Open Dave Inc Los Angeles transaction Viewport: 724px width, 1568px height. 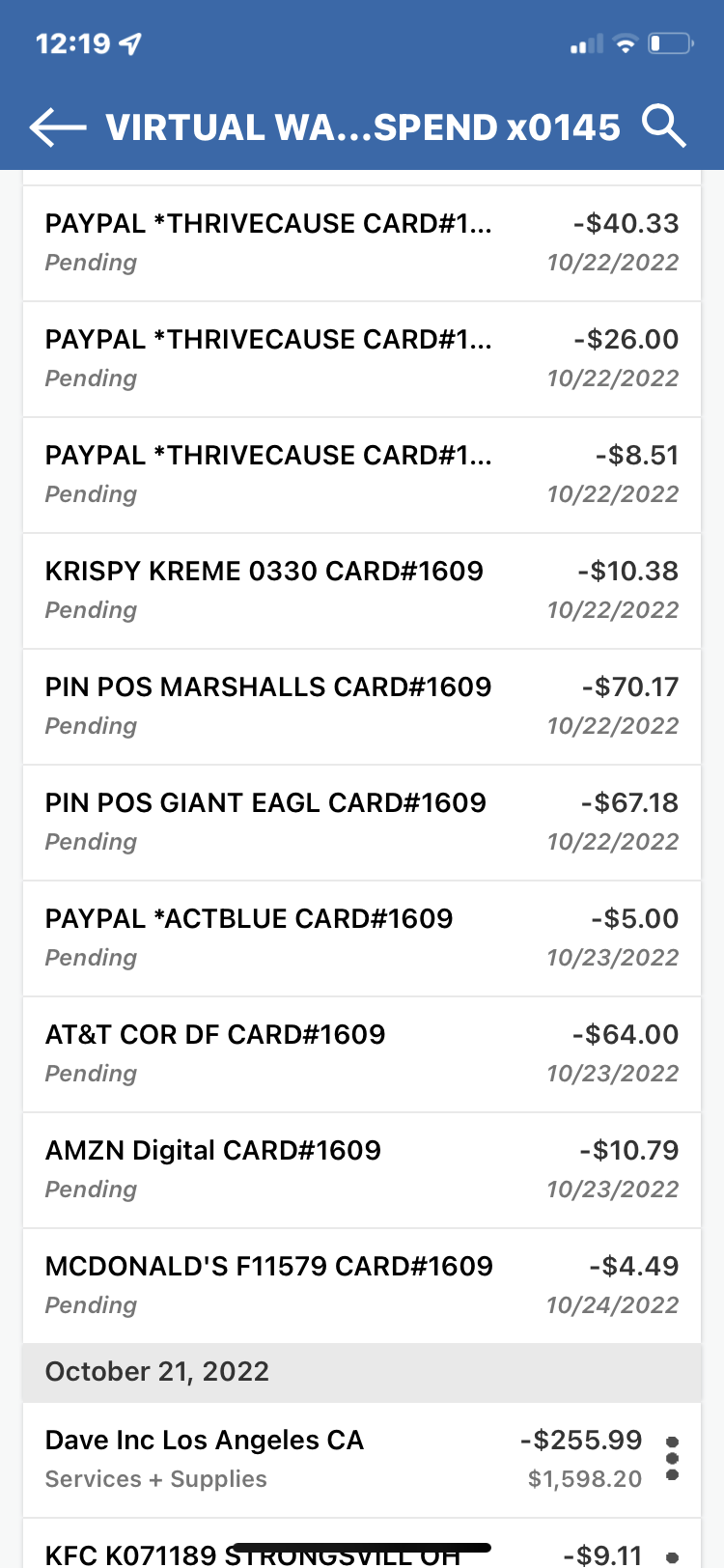pyautogui.click(x=328, y=1459)
